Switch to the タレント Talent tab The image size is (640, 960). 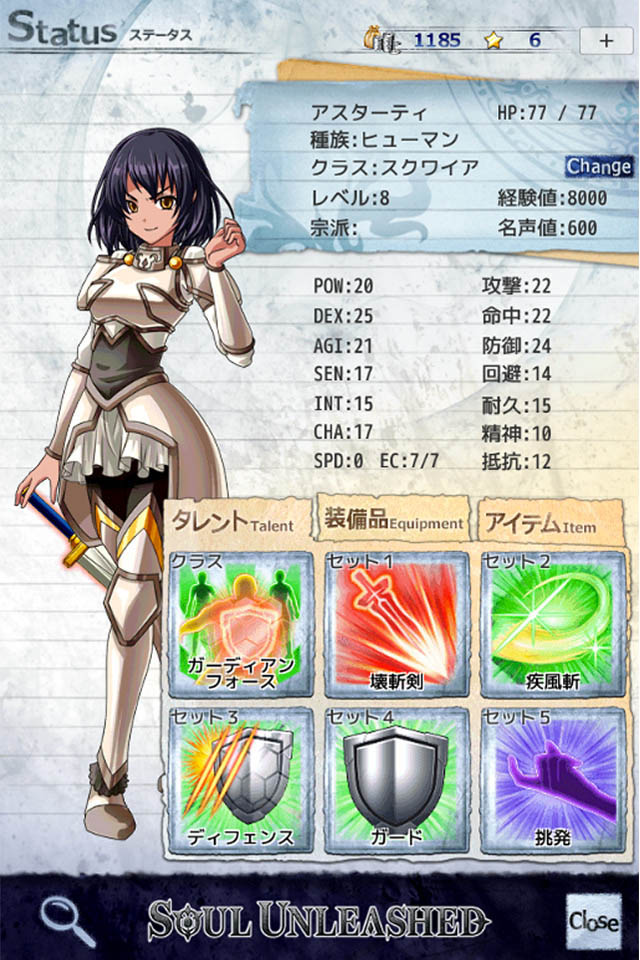(x=233, y=521)
